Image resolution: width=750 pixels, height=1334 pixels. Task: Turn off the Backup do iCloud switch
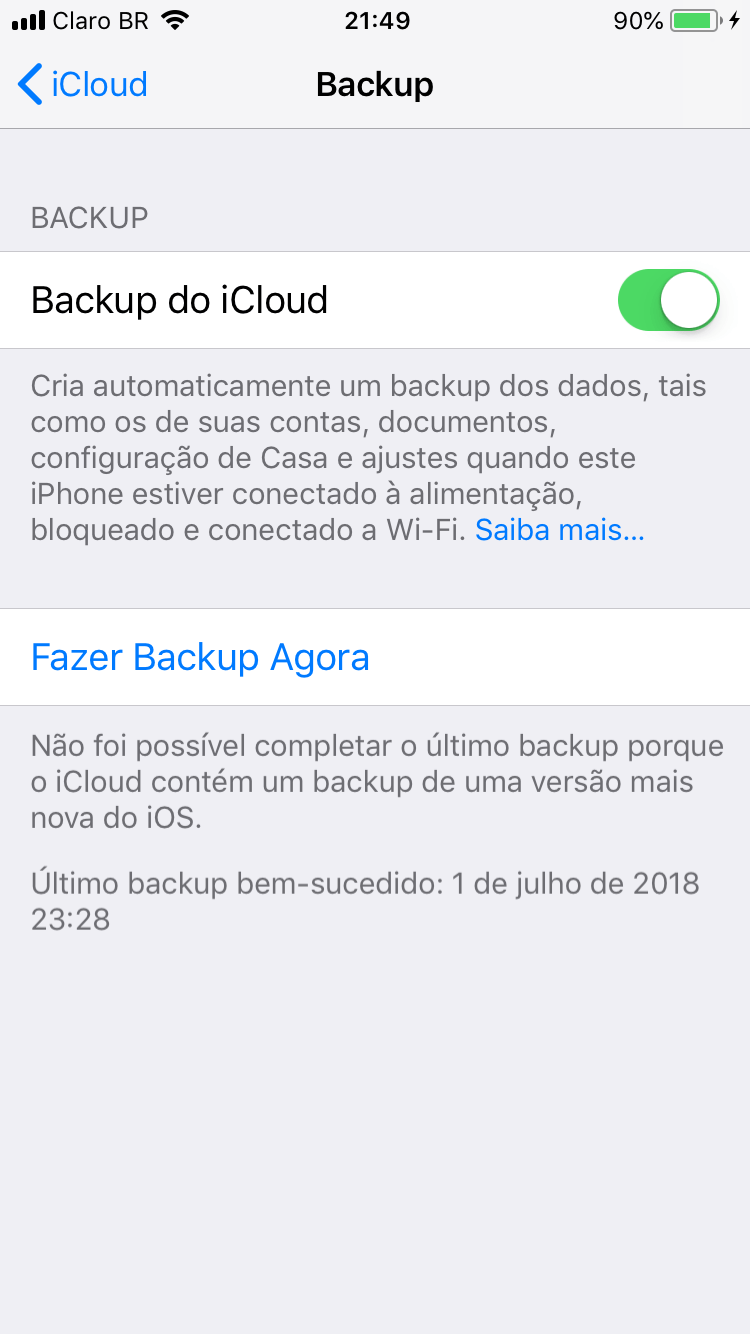(668, 300)
